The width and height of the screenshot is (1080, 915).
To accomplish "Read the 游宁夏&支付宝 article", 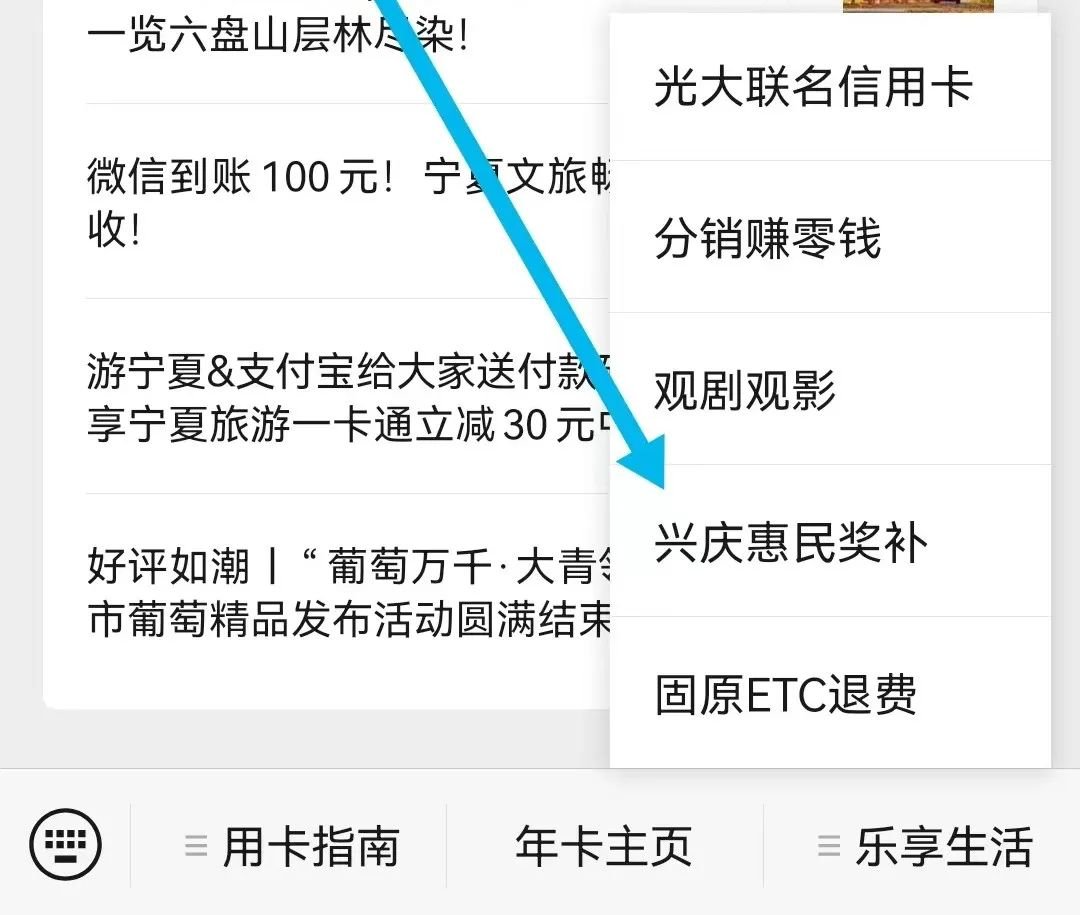I will 340,398.
